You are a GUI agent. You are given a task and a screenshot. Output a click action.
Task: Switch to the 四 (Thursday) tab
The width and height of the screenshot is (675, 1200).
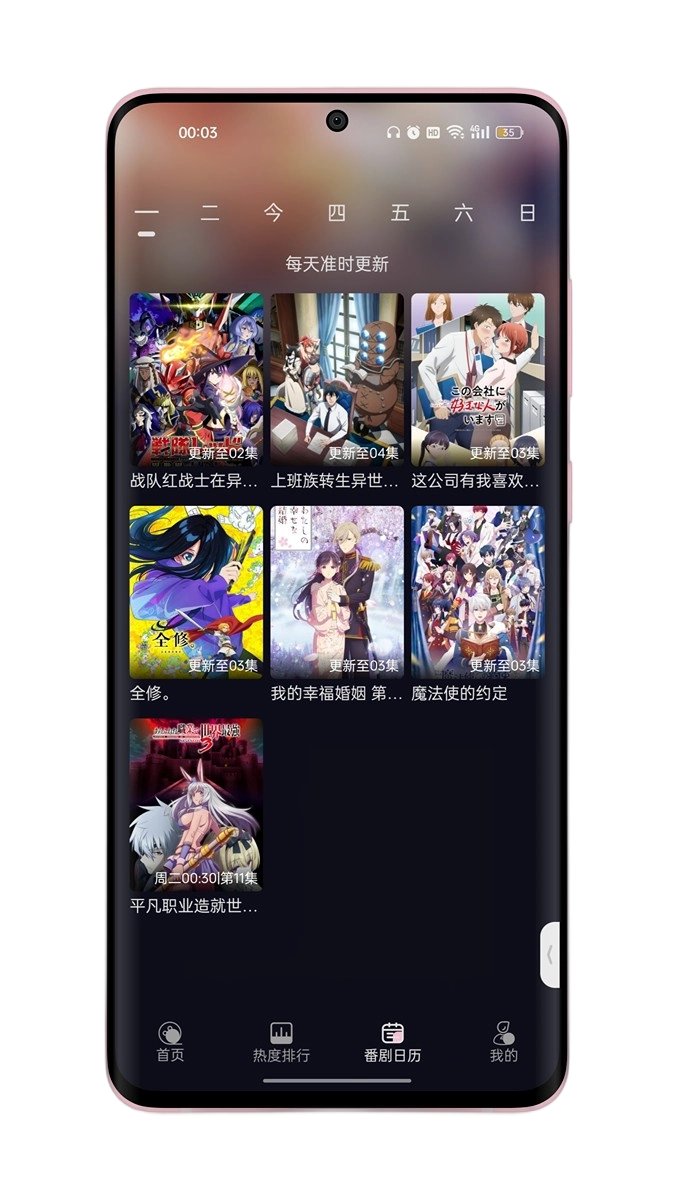click(337, 213)
